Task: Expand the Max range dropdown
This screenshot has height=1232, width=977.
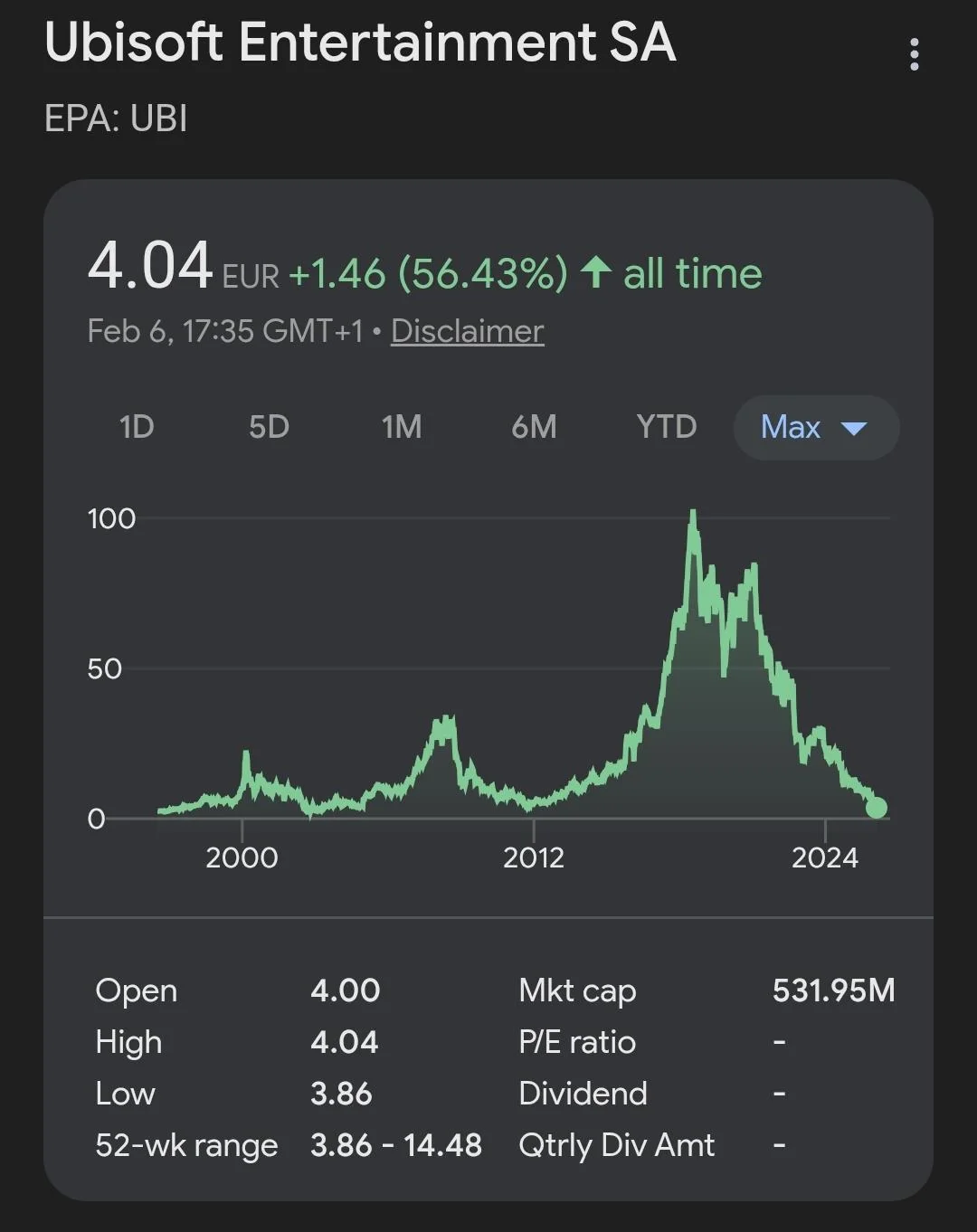Action: point(815,427)
